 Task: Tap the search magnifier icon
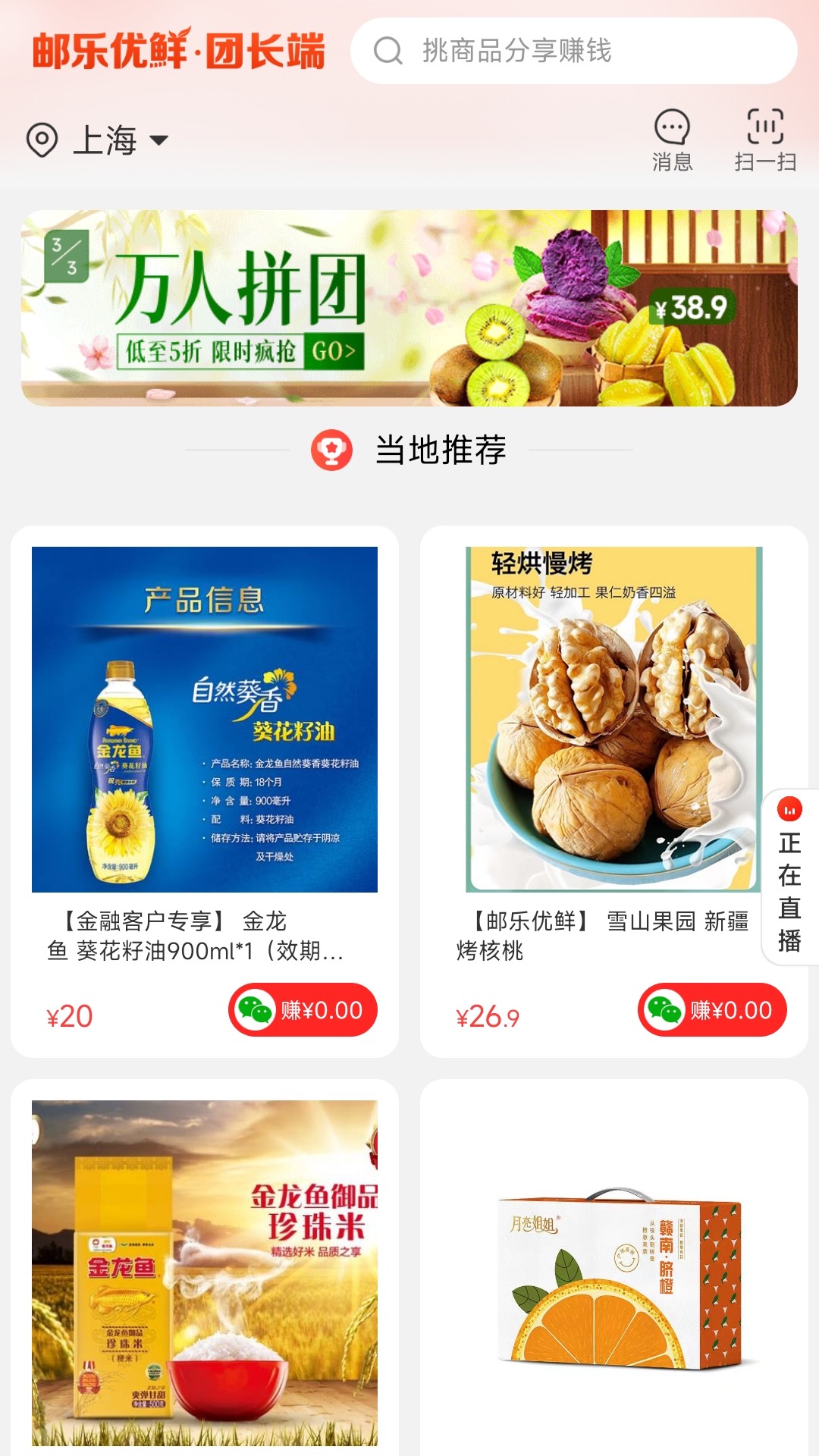click(x=390, y=51)
